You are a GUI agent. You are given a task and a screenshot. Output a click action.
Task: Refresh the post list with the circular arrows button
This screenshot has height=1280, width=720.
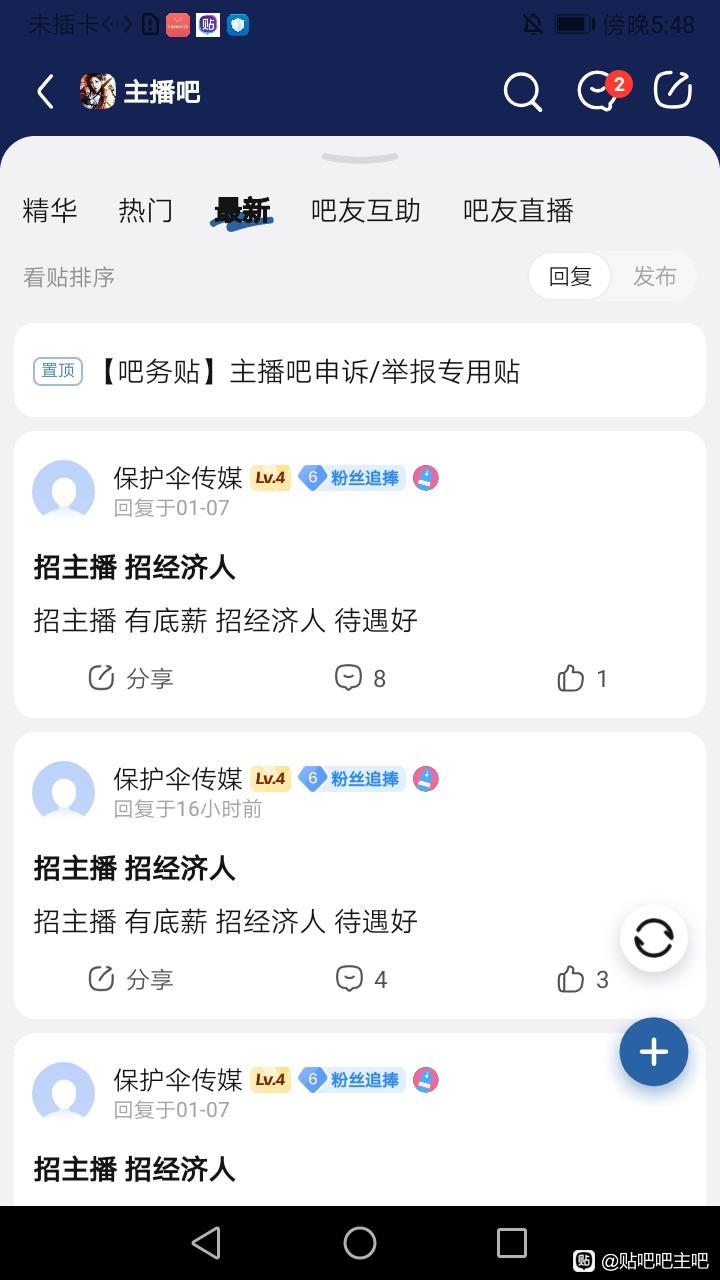coord(654,938)
